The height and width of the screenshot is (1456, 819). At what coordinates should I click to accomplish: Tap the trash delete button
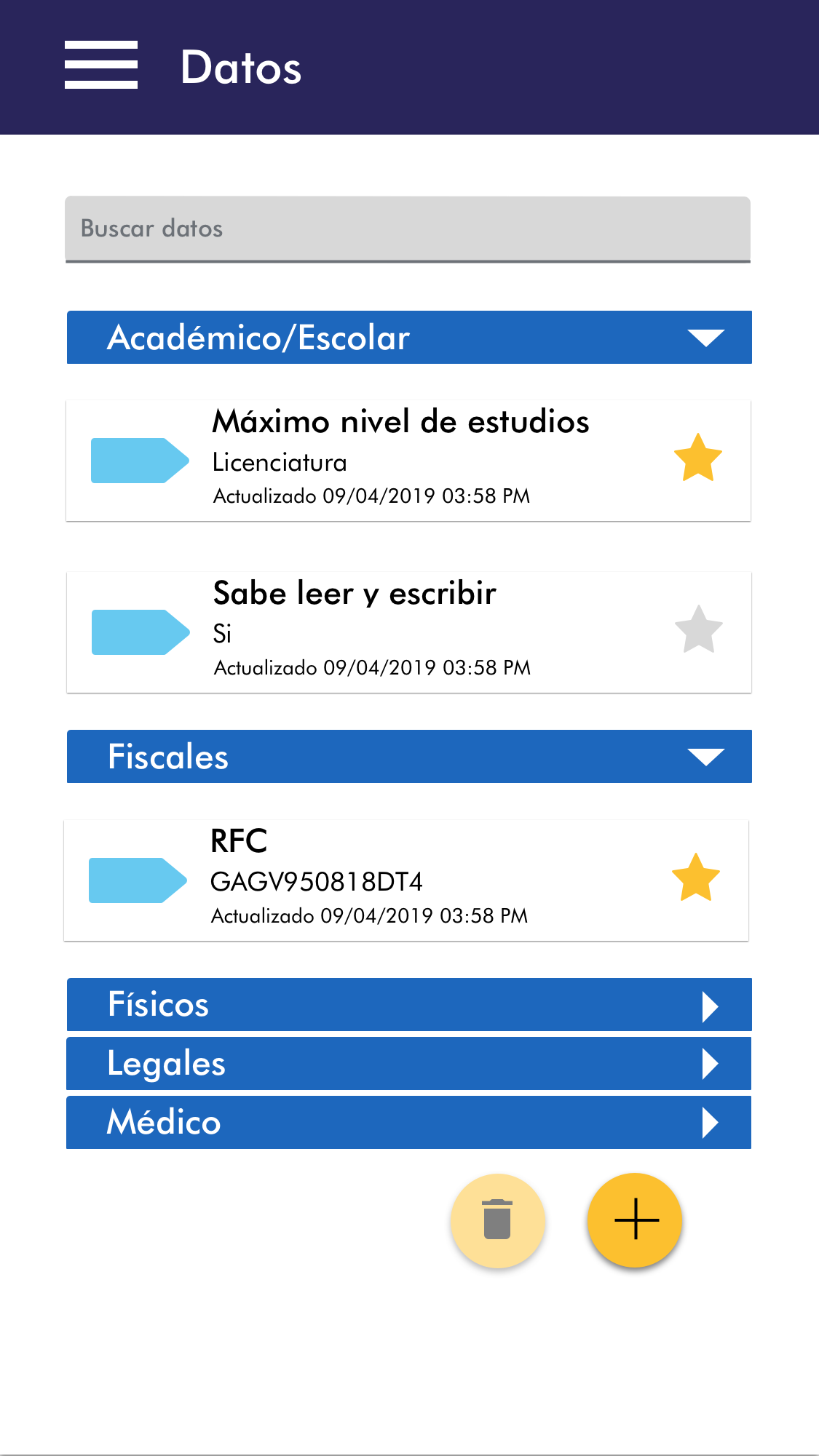coord(498,1220)
